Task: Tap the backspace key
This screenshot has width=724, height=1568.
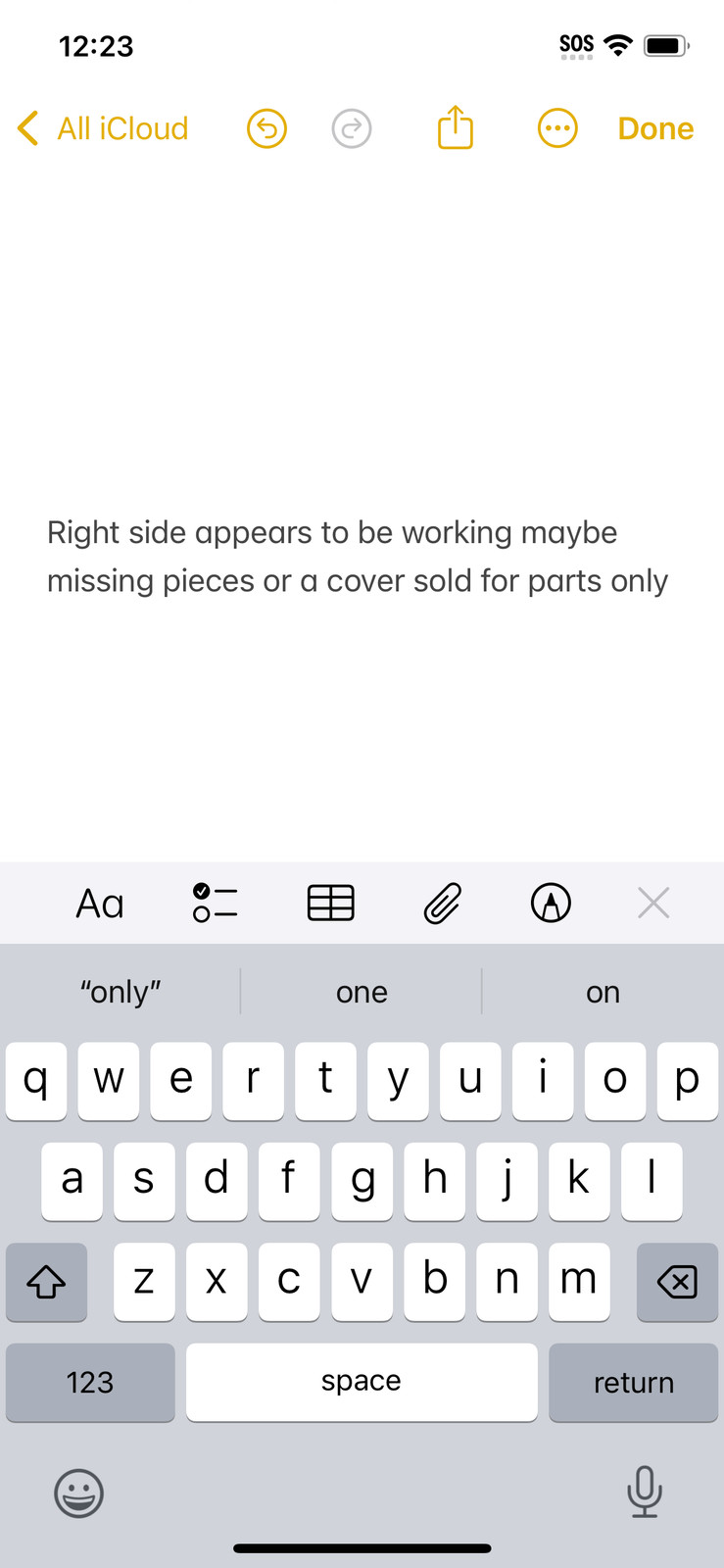Action: (677, 1282)
